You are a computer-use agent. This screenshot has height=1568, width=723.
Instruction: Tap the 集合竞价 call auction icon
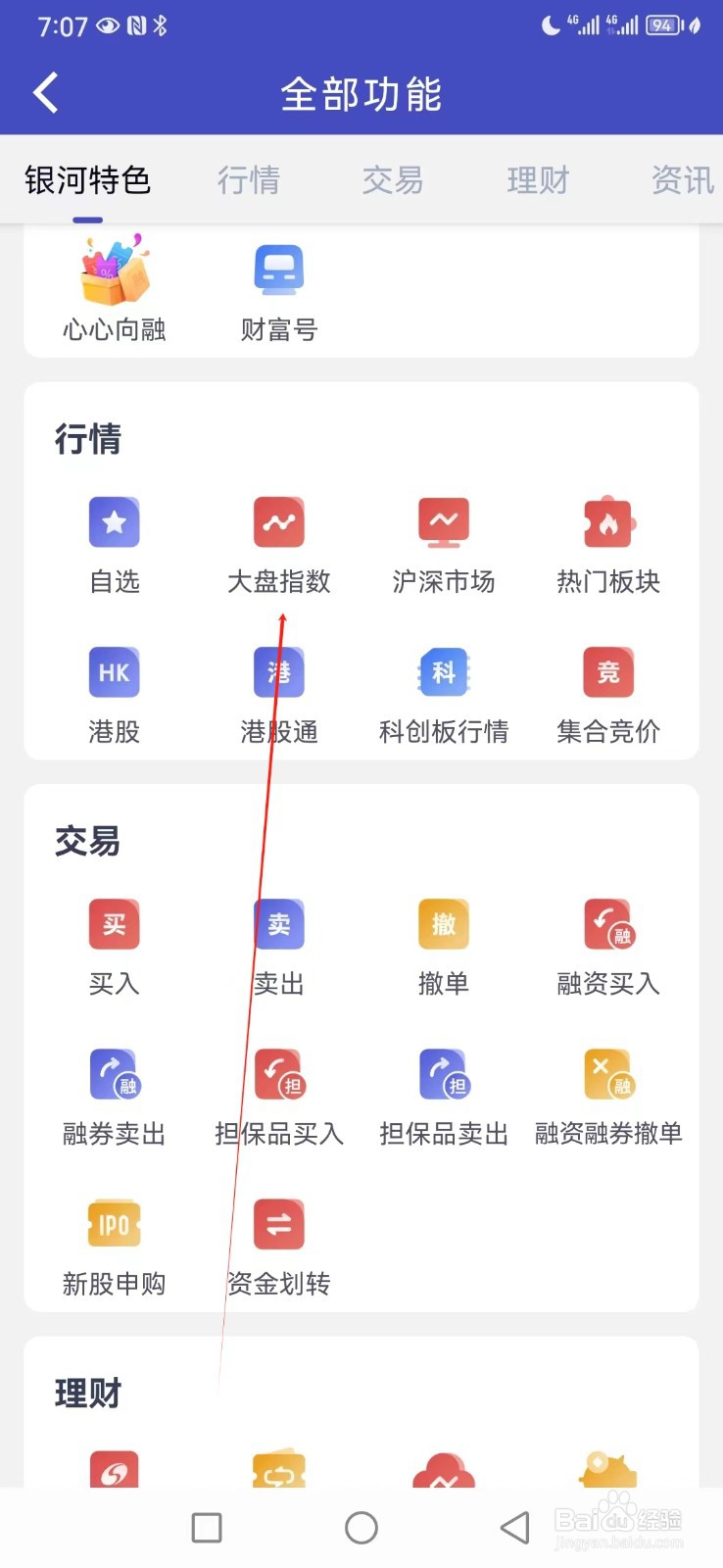pyautogui.click(x=607, y=672)
